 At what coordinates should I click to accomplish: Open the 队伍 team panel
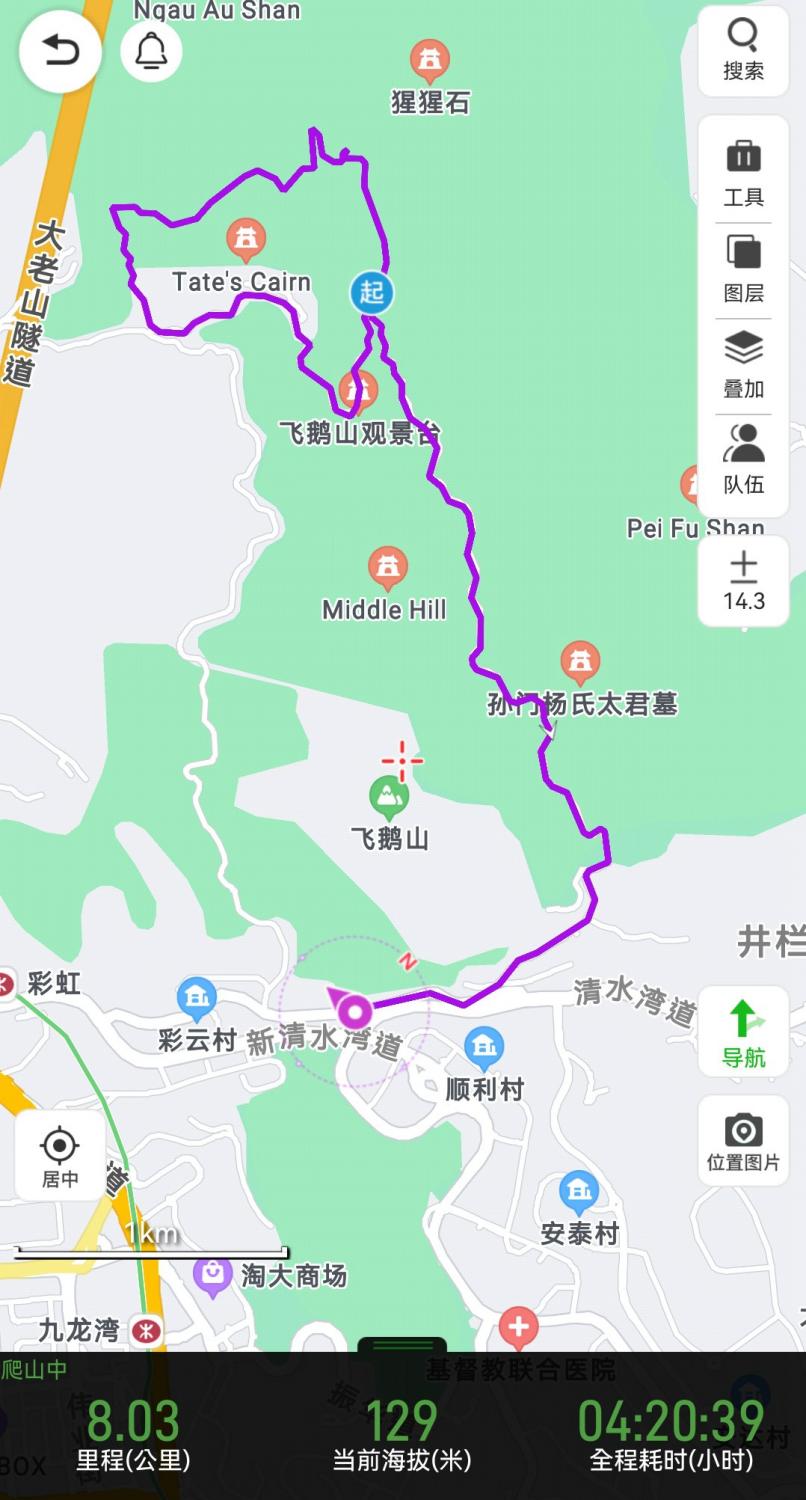click(x=743, y=459)
